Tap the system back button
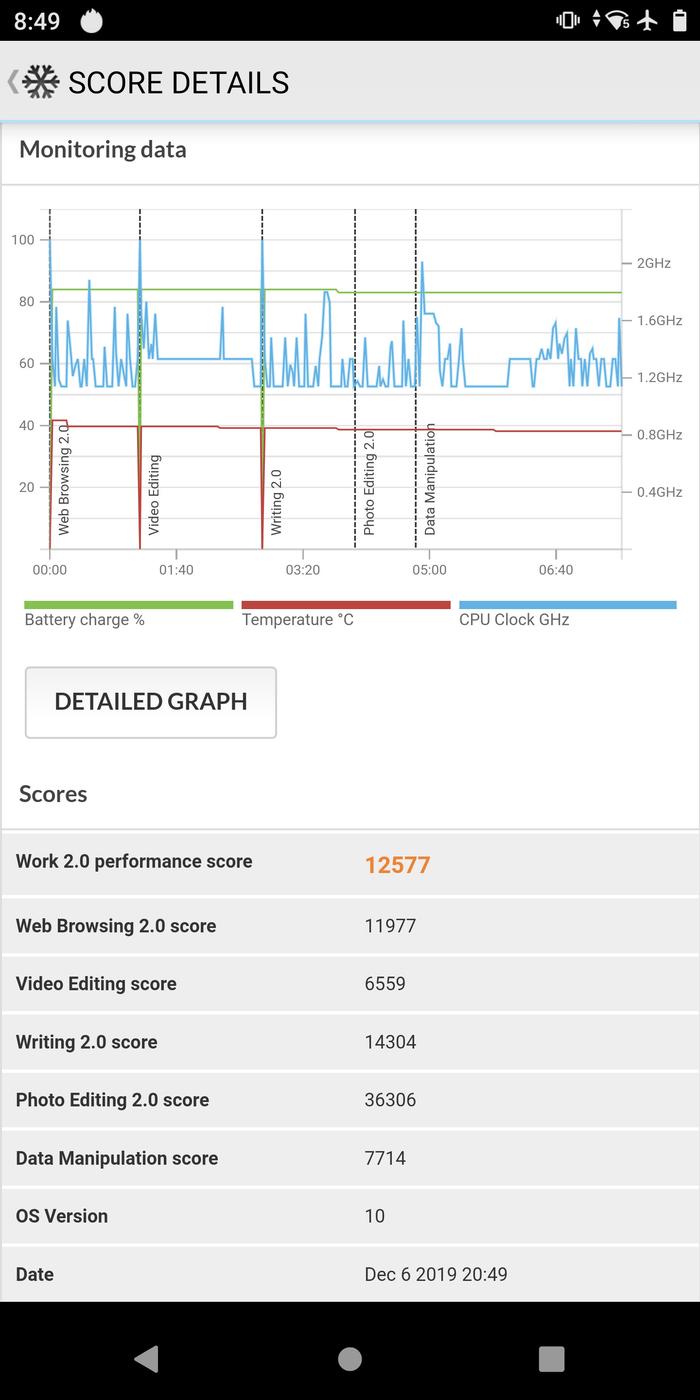The height and width of the screenshot is (1400, 700). tap(147, 1357)
